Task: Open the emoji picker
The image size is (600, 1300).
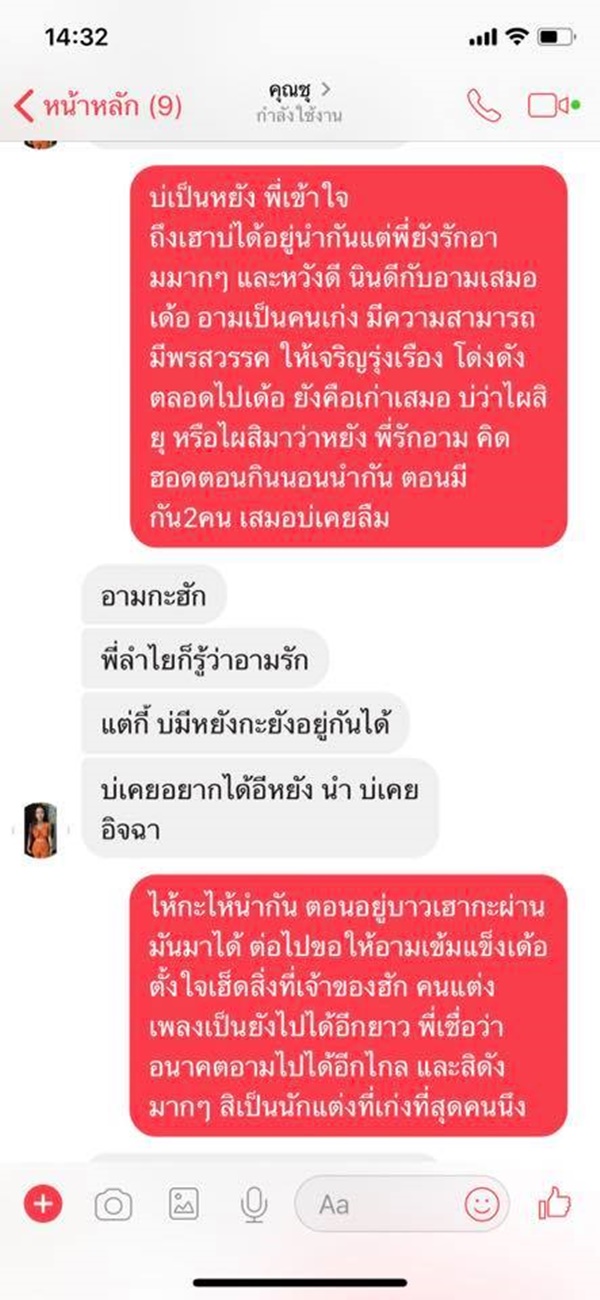Action: click(482, 1205)
